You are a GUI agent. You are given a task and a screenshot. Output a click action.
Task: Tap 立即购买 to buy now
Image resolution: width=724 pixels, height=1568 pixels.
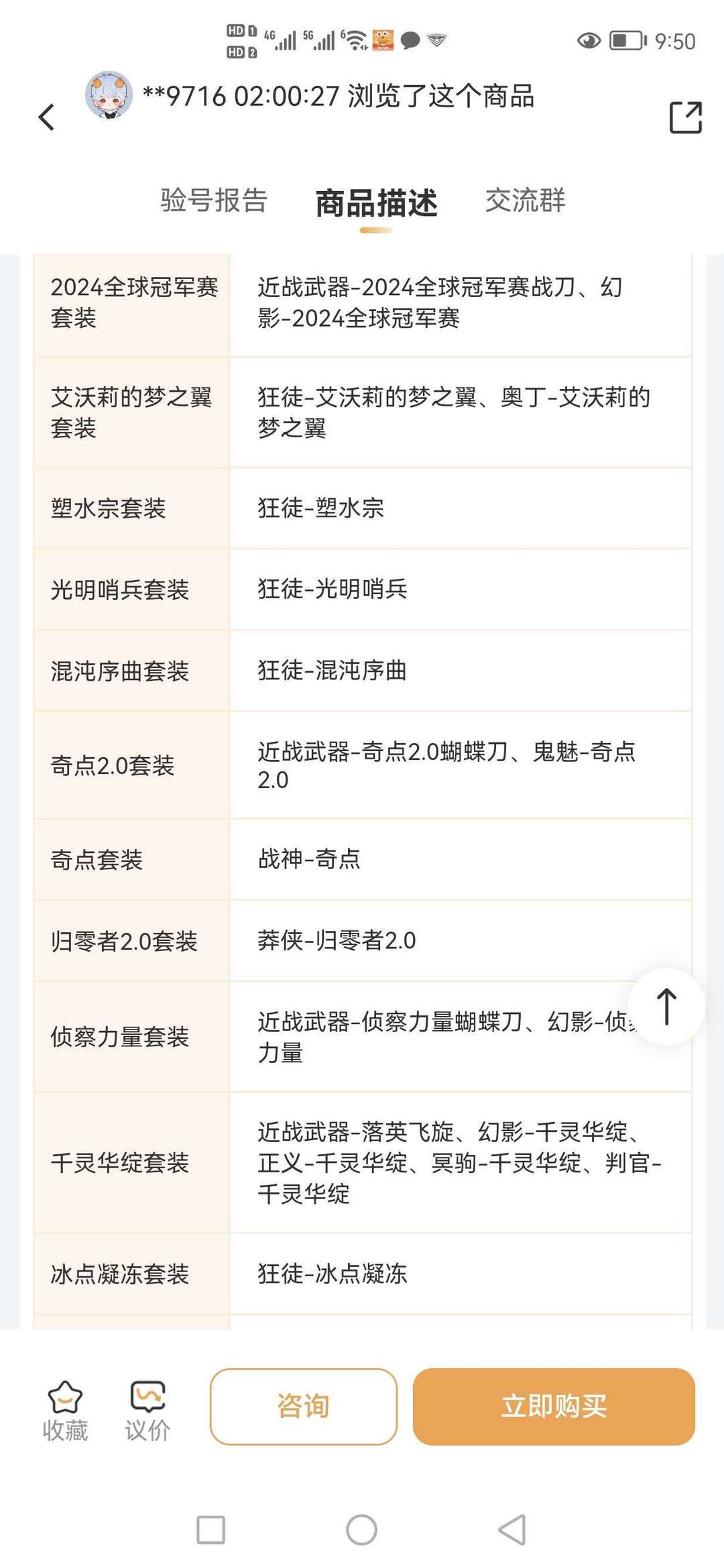click(x=554, y=1406)
